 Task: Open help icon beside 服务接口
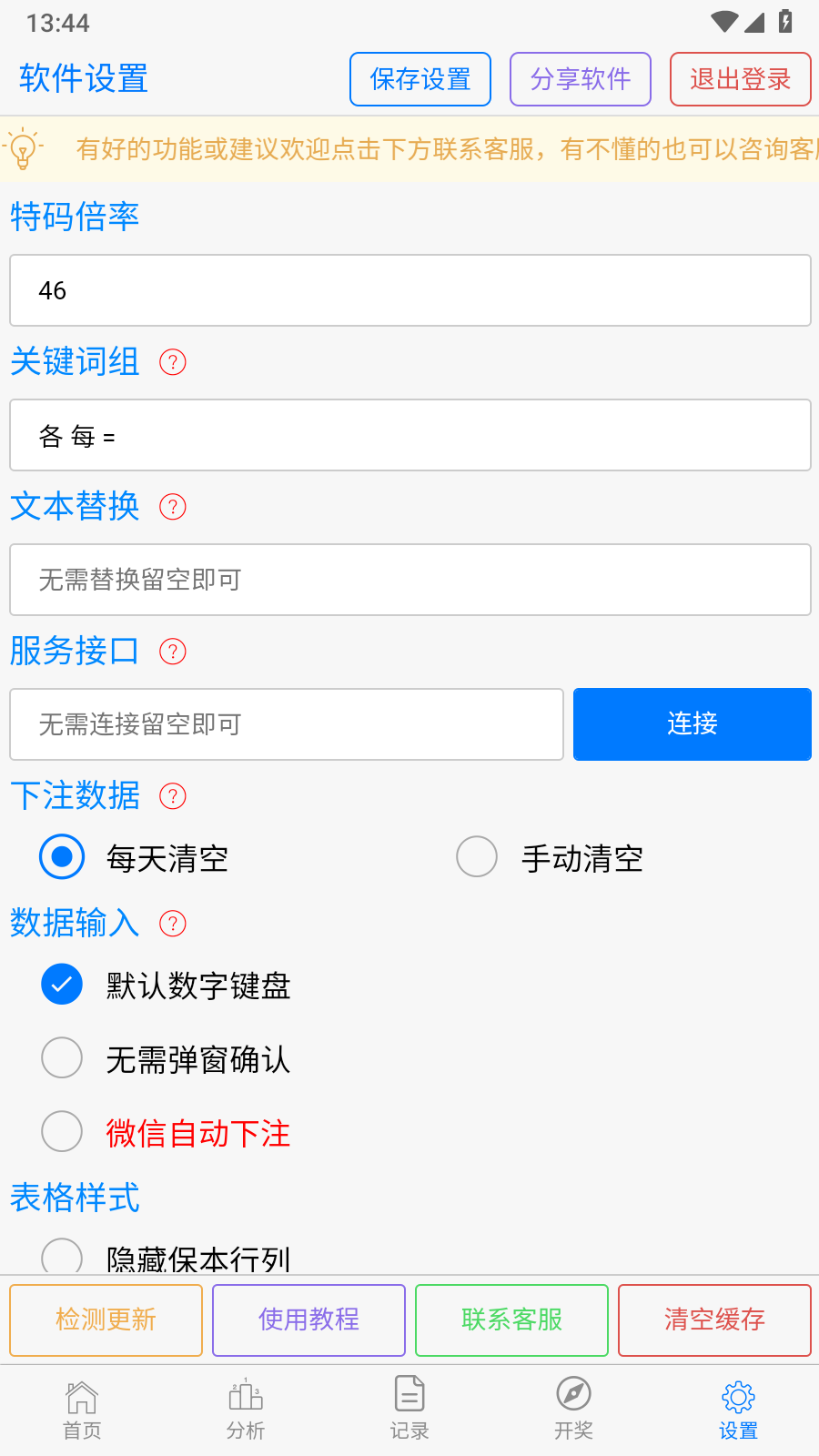click(172, 652)
